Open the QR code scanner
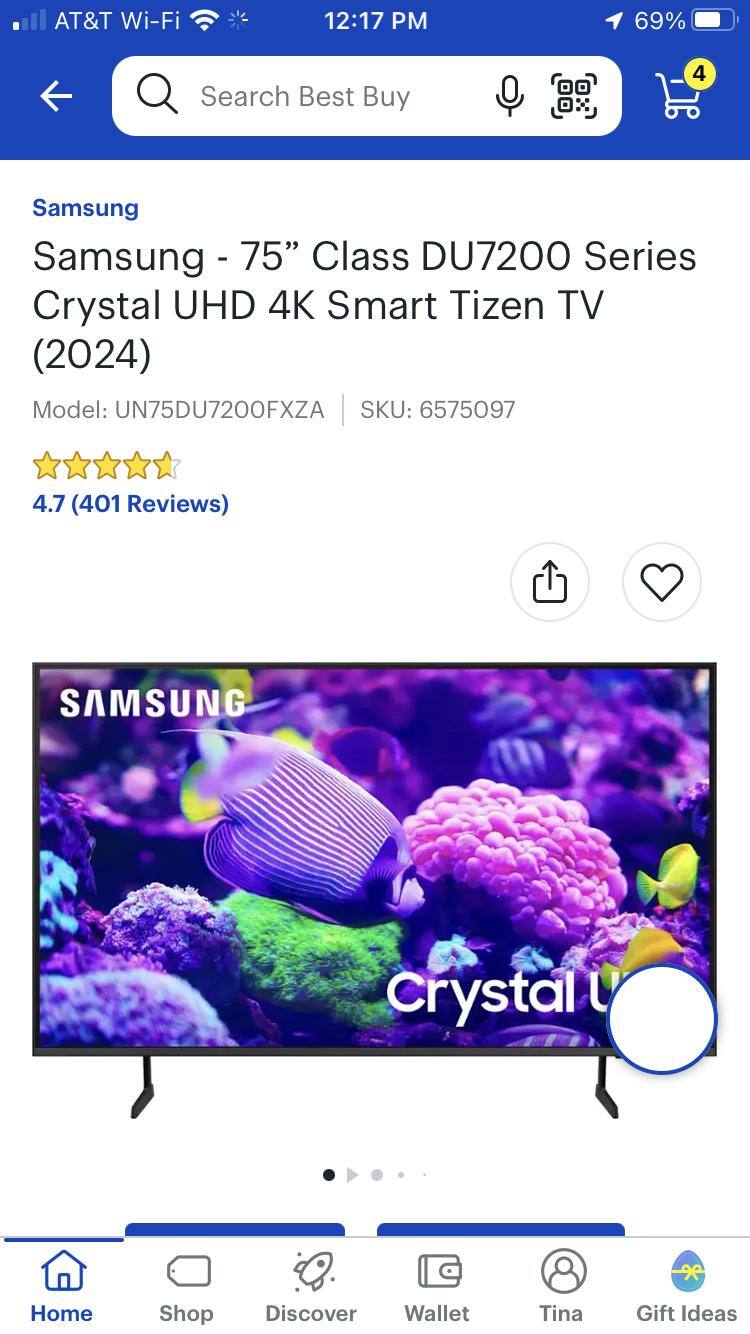The width and height of the screenshot is (750, 1334). tap(574, 97)
